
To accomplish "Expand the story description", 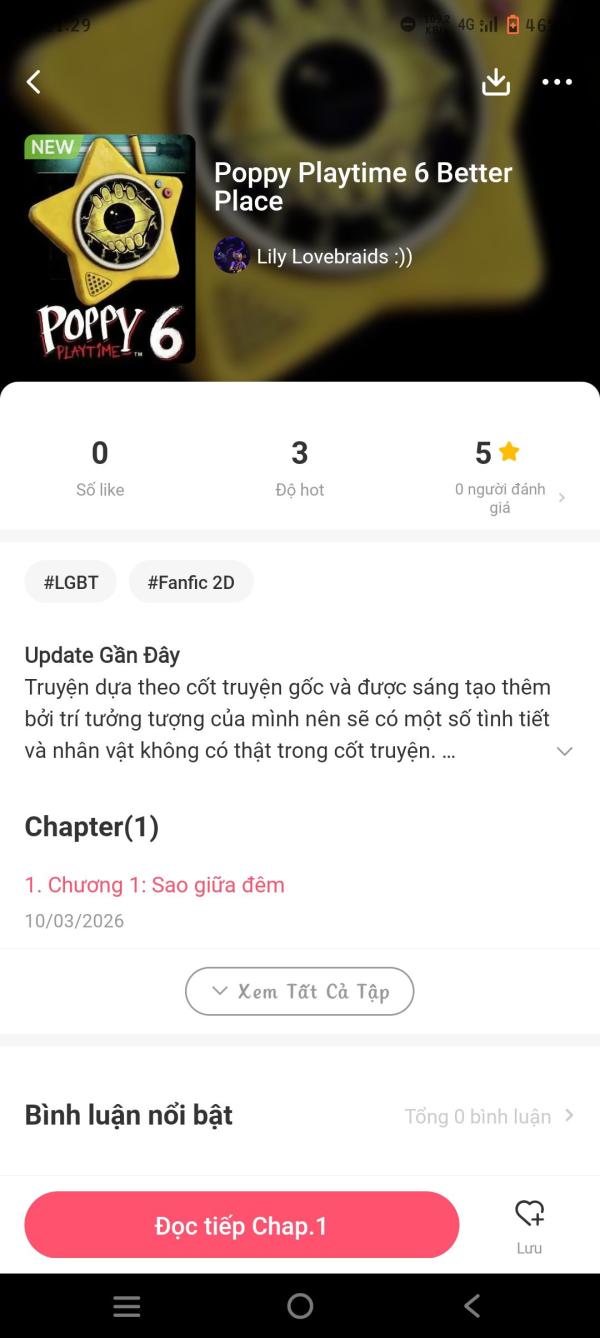I will [564, 751].
